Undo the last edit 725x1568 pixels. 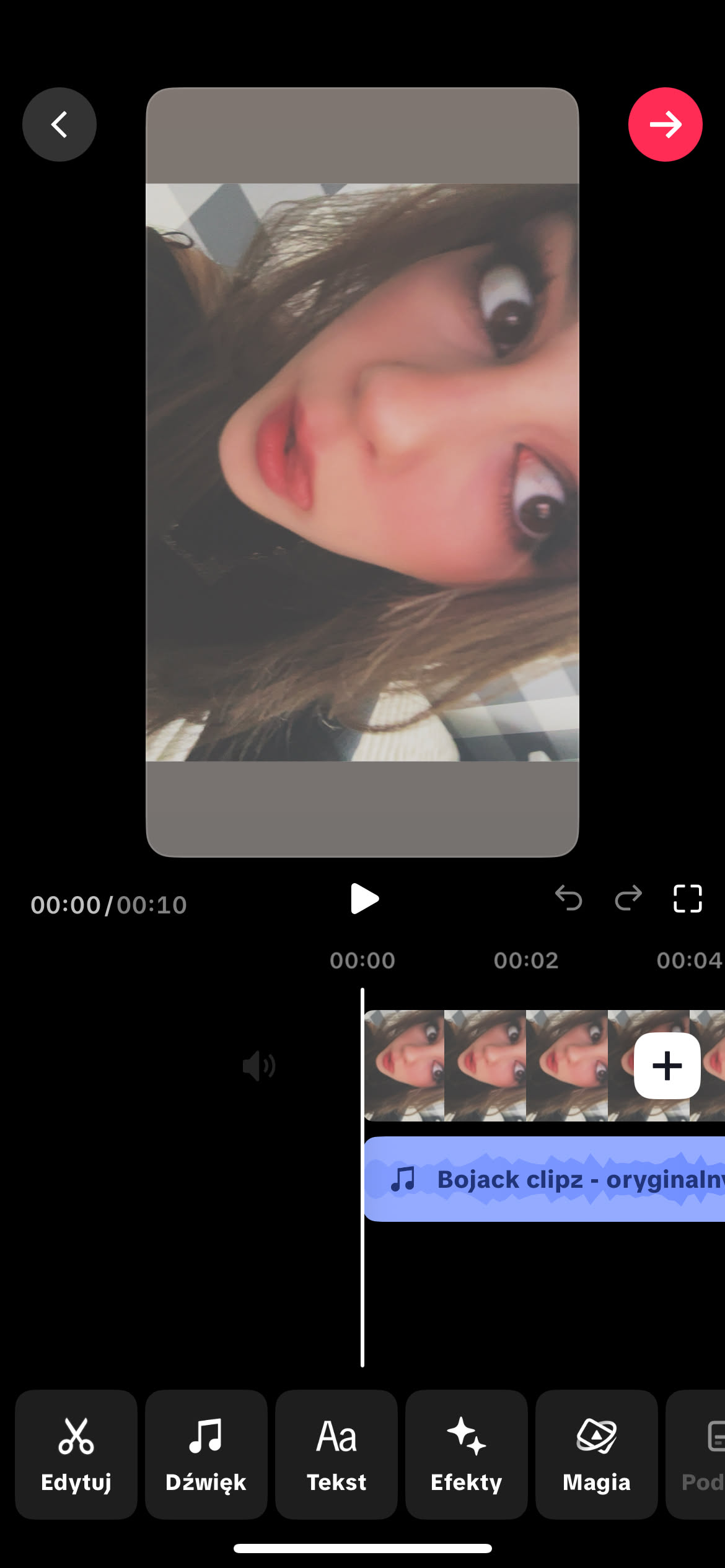pyautogui.click(x=568, y=898)
